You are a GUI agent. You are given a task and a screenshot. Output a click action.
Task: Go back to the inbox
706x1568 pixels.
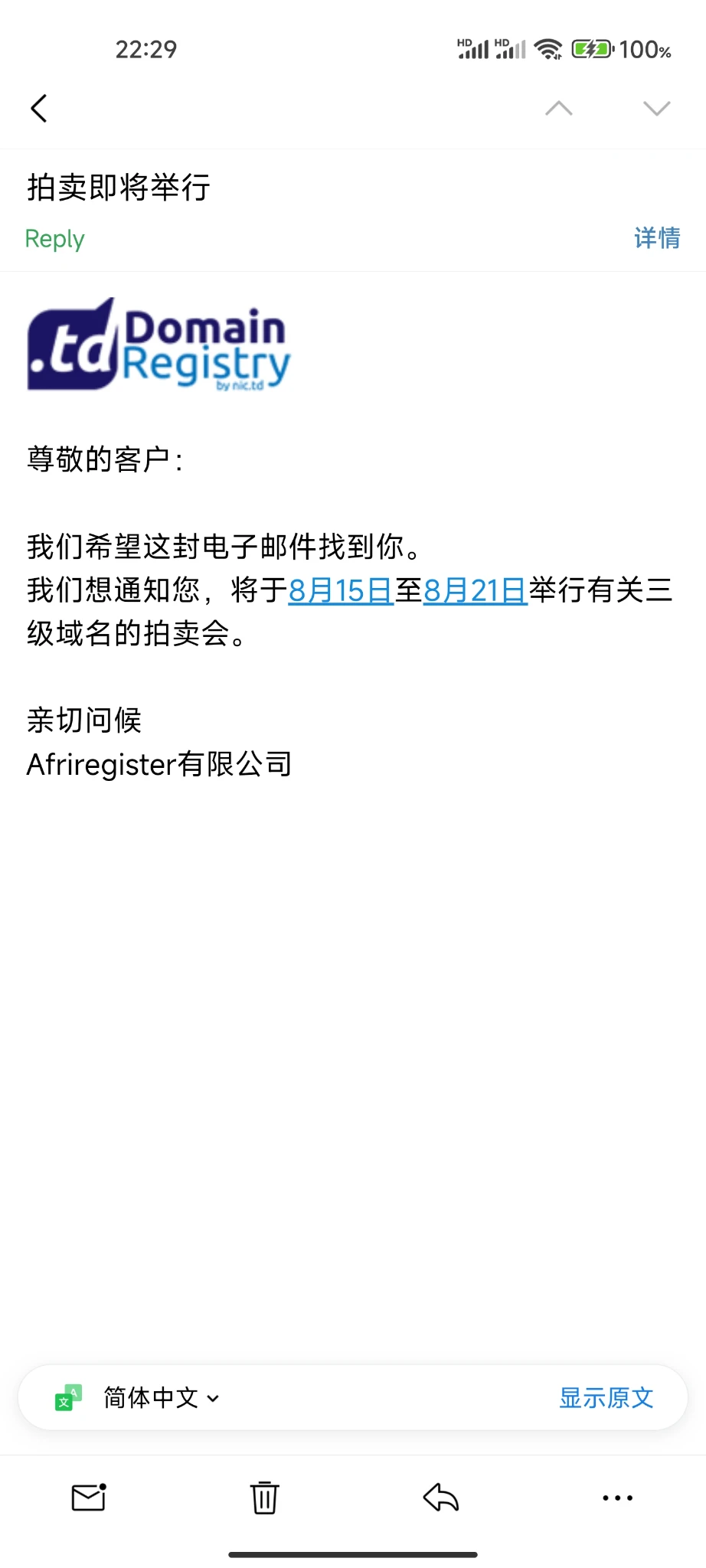[x=39, y=108]
